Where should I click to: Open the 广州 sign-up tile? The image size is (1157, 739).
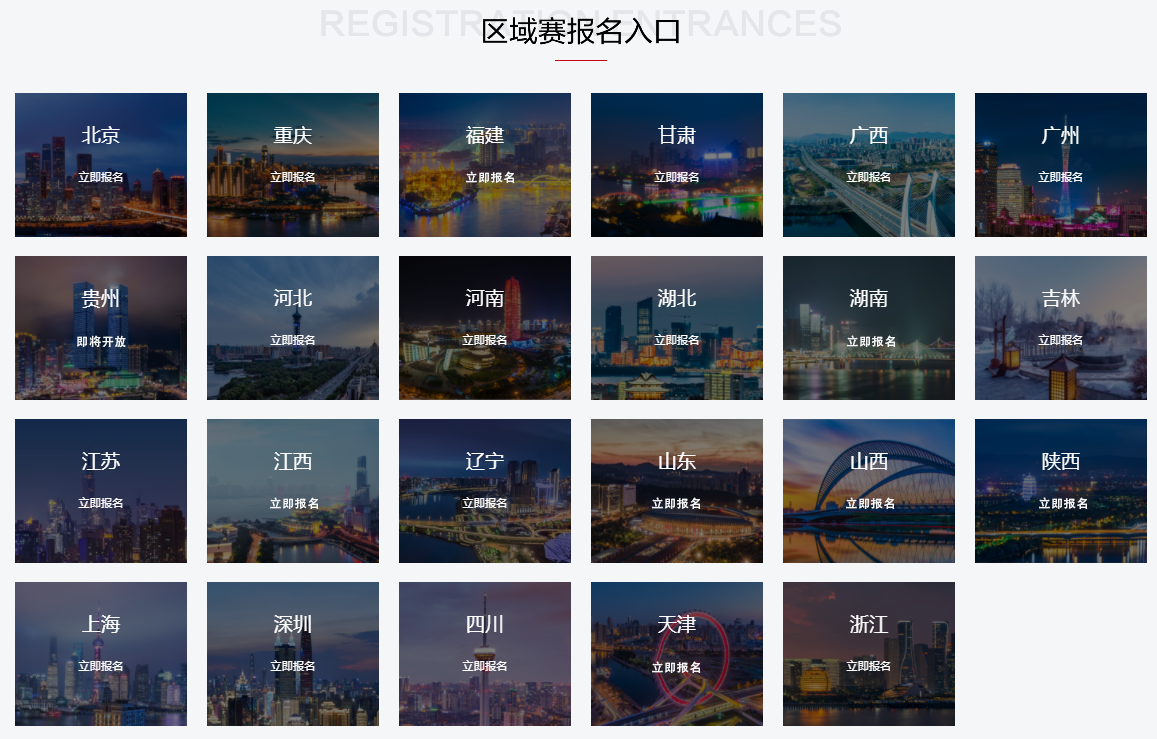(x=1061, y=165)
